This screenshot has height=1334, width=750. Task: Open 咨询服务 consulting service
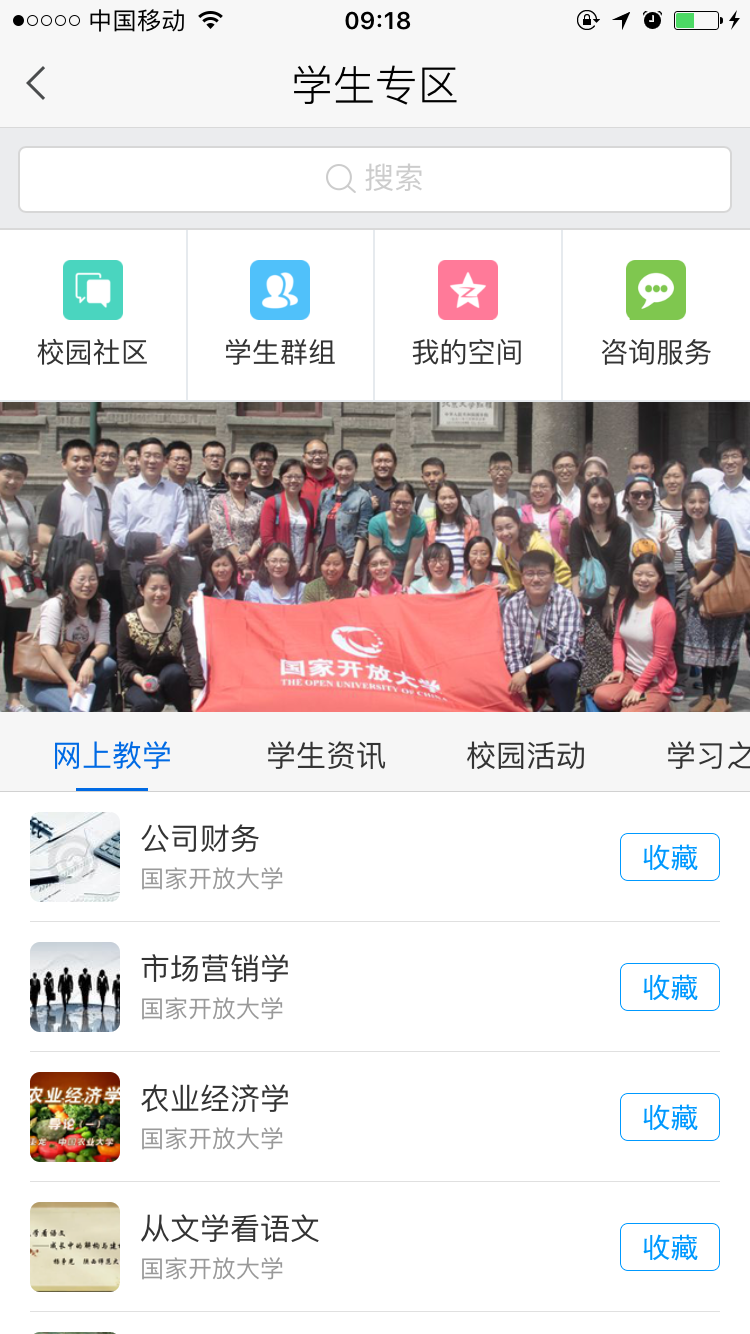[656, 315]
